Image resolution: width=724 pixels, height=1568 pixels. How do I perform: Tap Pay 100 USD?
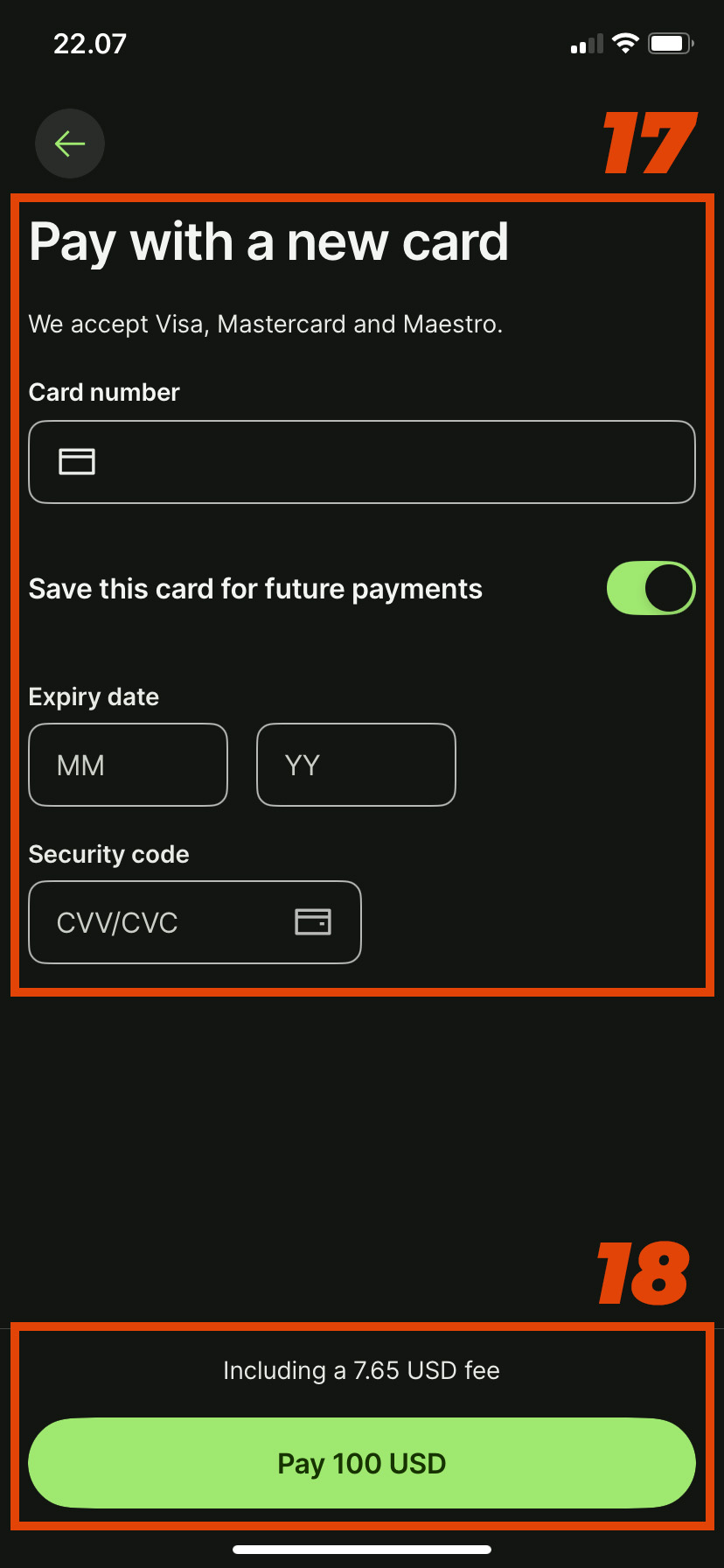tap(362, 1463)
